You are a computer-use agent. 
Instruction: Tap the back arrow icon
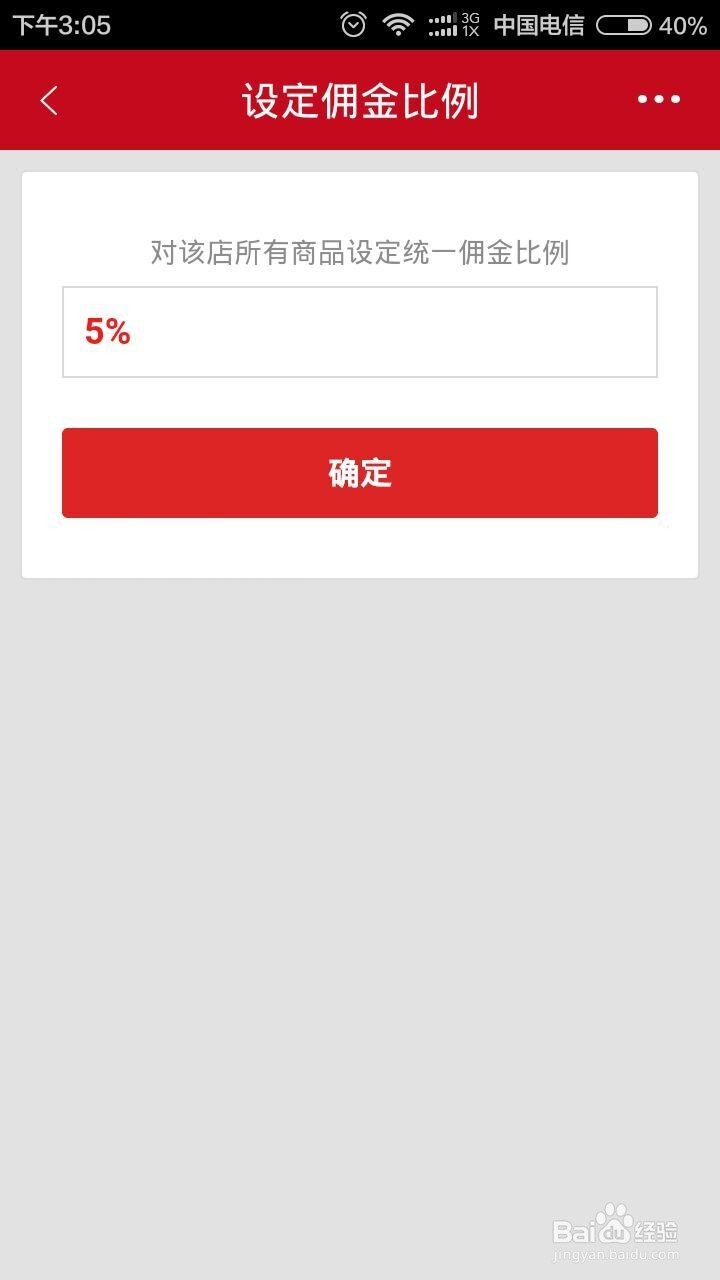(x=47, y=100)
